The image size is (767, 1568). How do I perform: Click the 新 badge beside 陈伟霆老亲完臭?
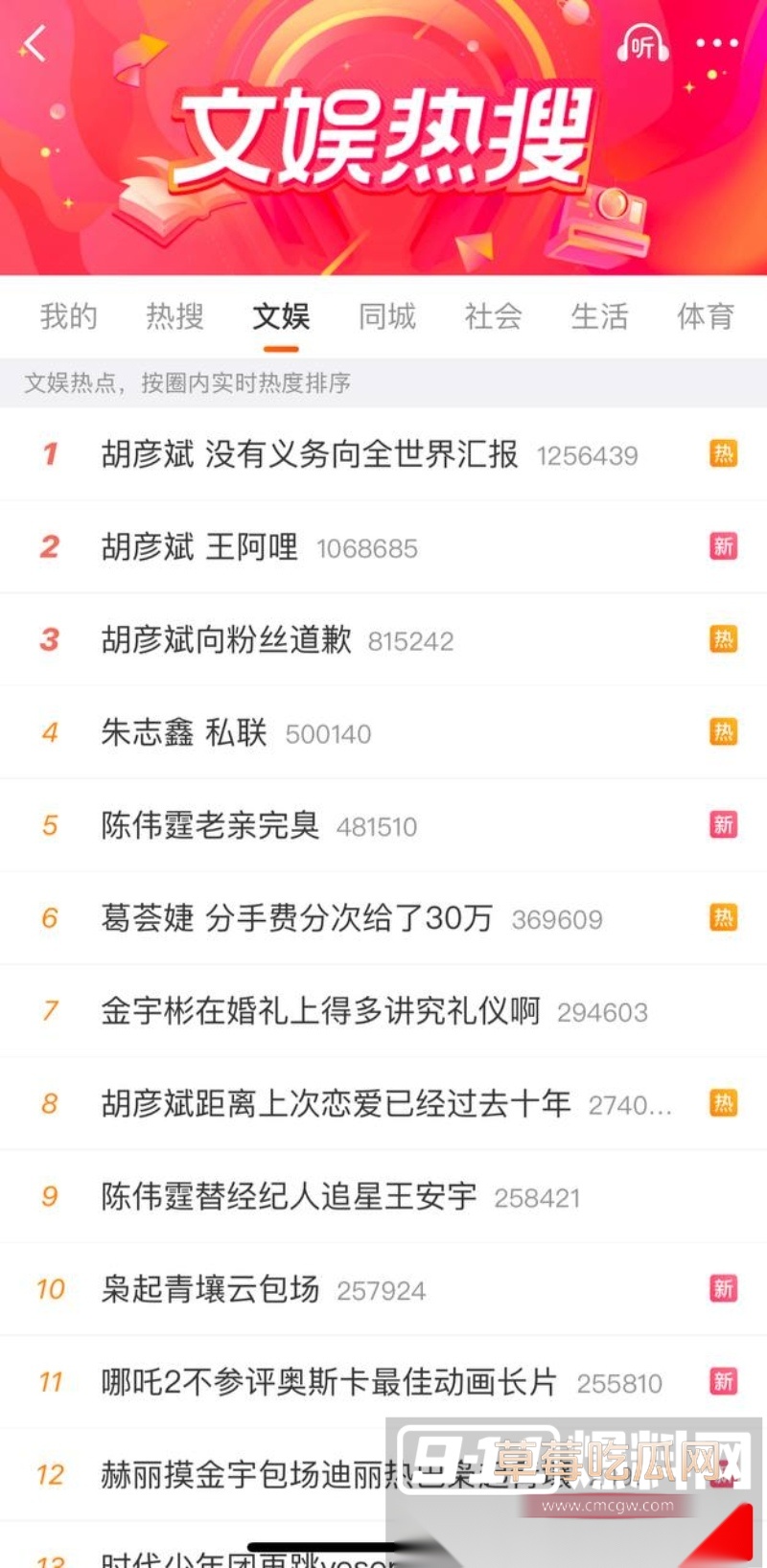723,824
